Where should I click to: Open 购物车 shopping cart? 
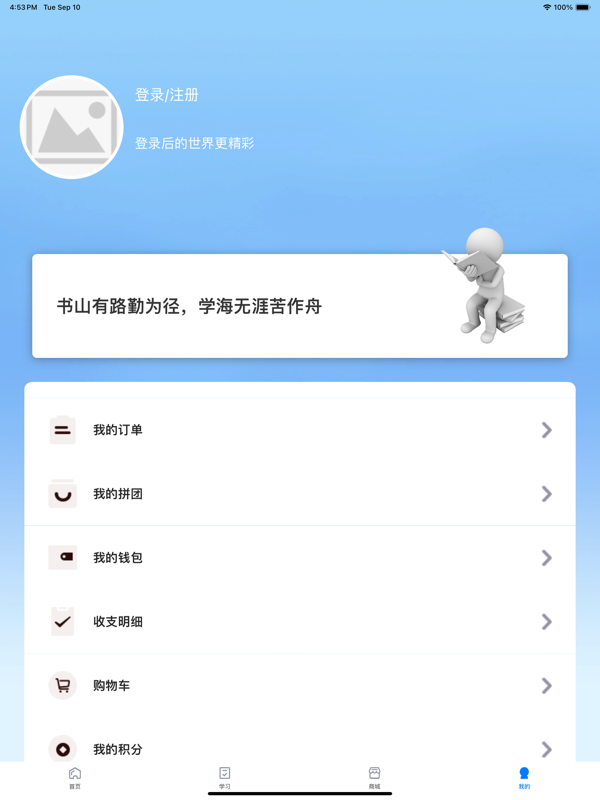coord(300,686)
